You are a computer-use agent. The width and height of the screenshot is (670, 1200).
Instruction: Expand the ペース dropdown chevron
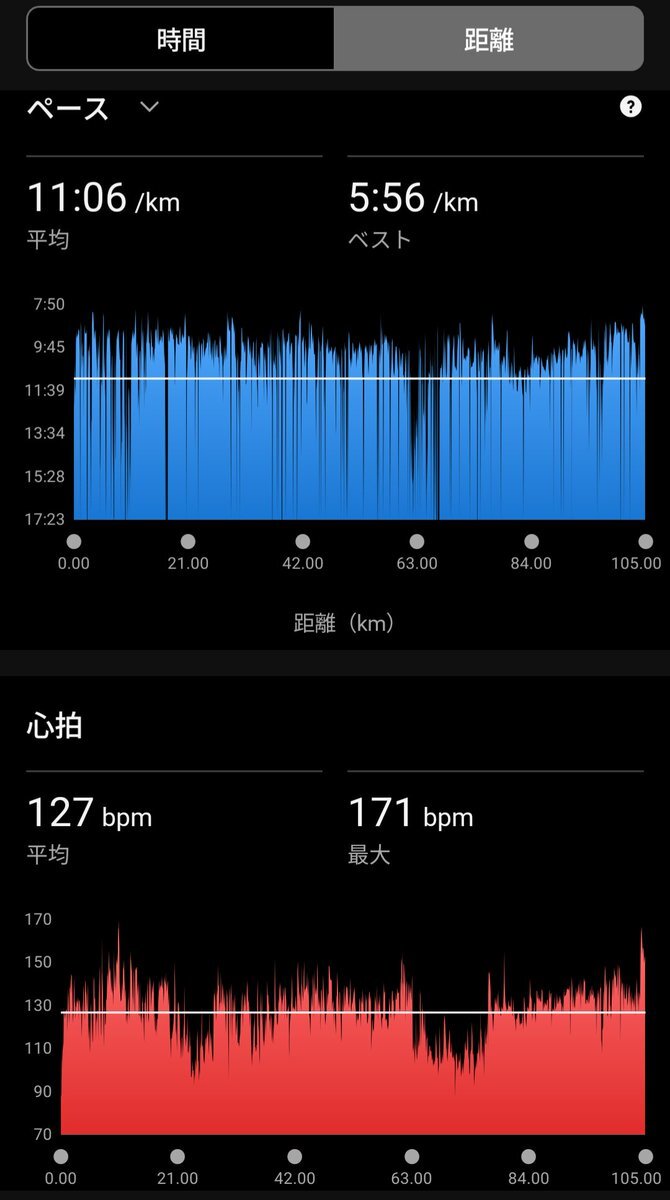pyautogui.click(x=150, y=107)
